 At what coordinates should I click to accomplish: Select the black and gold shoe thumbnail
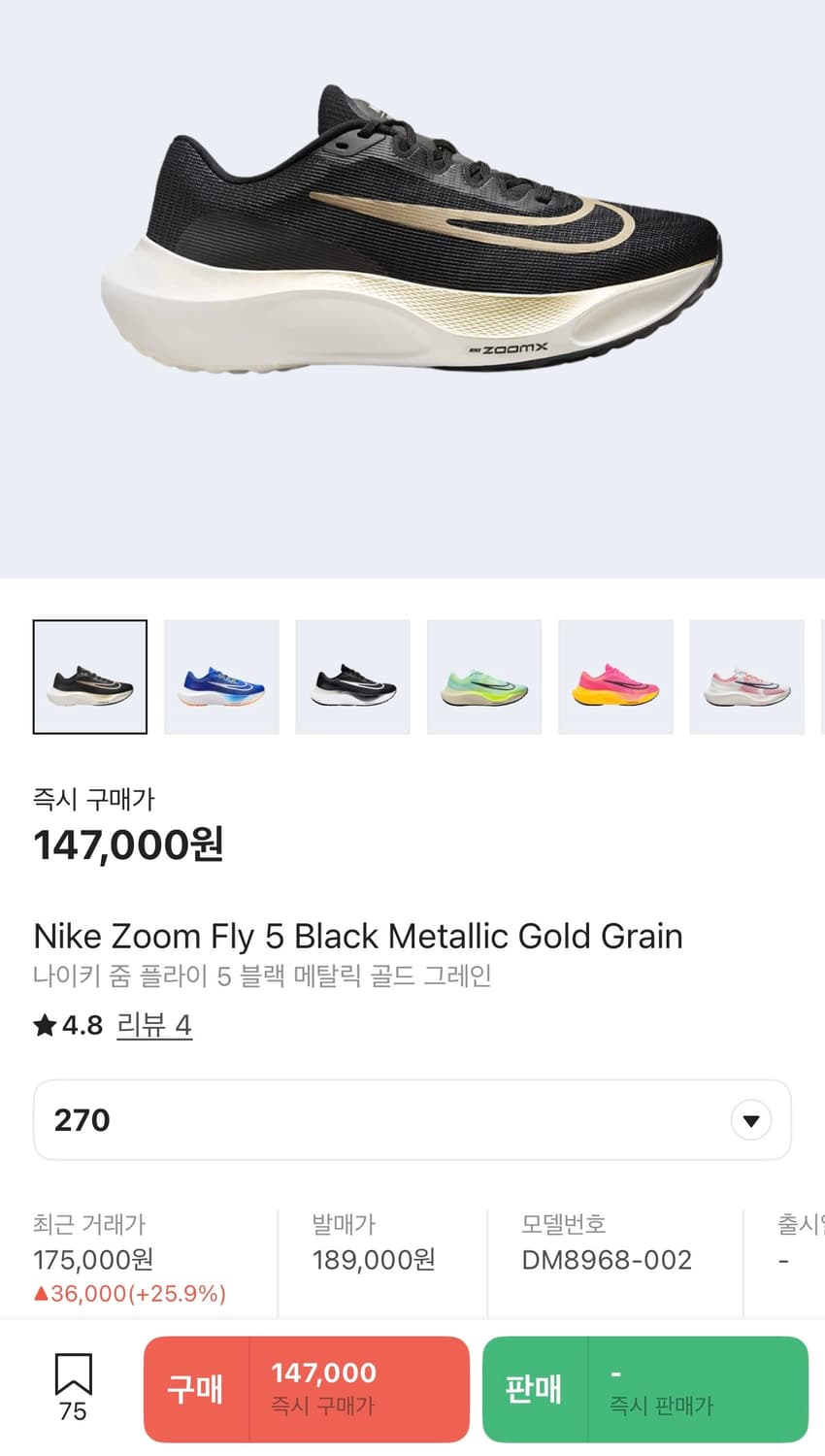point(90,677)
